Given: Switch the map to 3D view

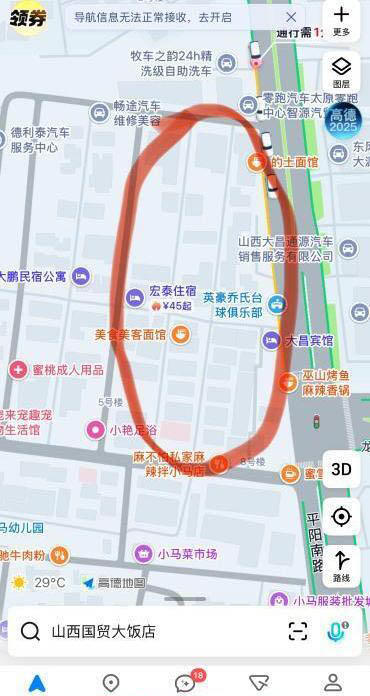Looking at the screenshot, I should [341, 469].
